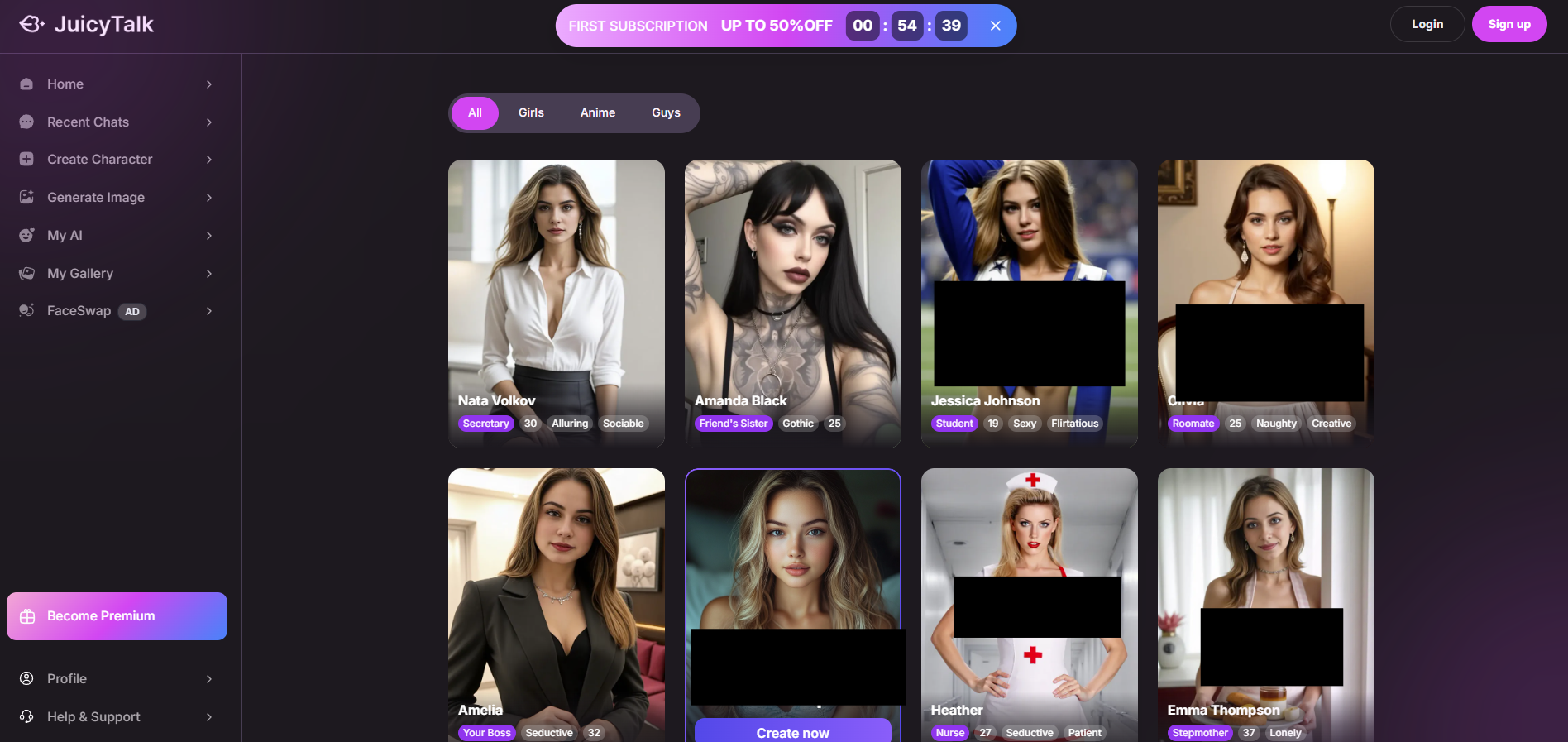The image size is (1568, 742).
Task: Switch to the Guys filter tab
Action: (666, 113)
